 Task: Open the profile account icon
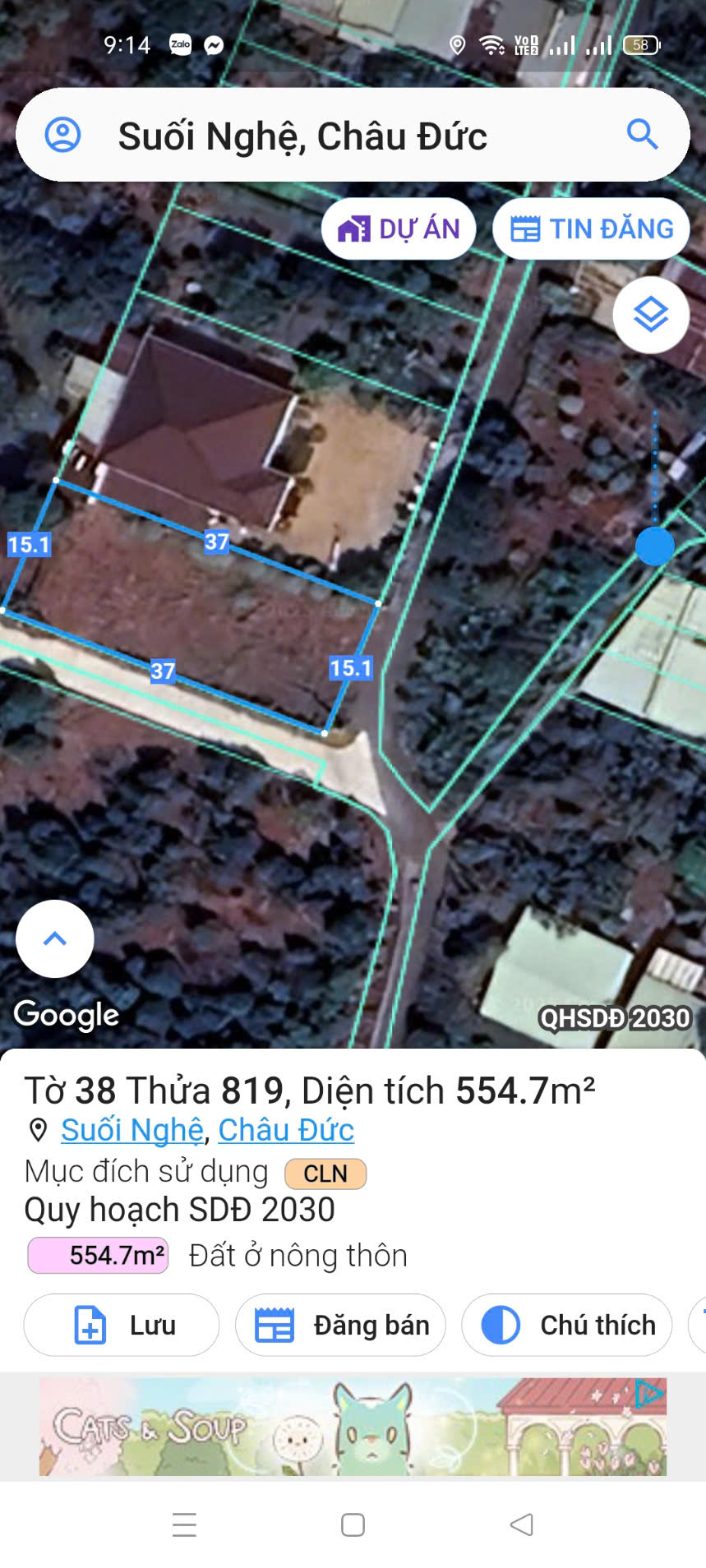point(62,135)
